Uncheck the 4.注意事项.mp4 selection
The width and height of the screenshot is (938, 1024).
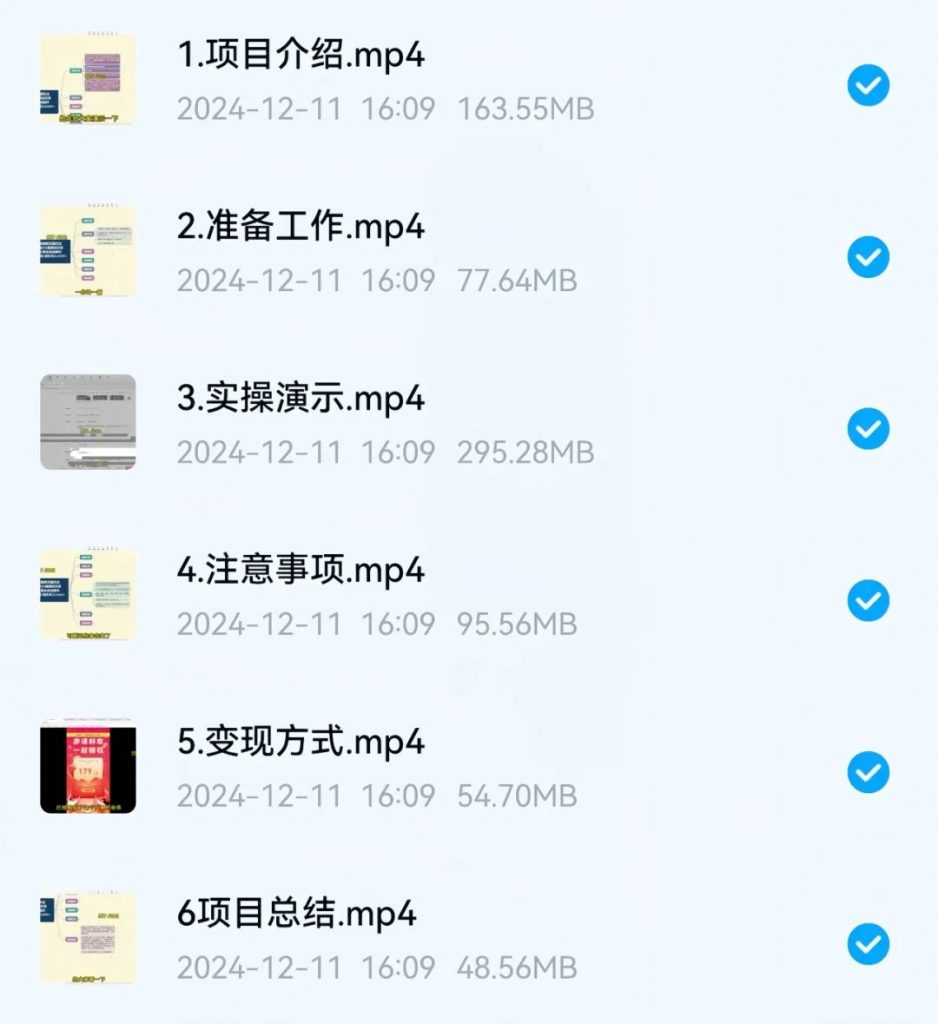click(x=868, y=601)
